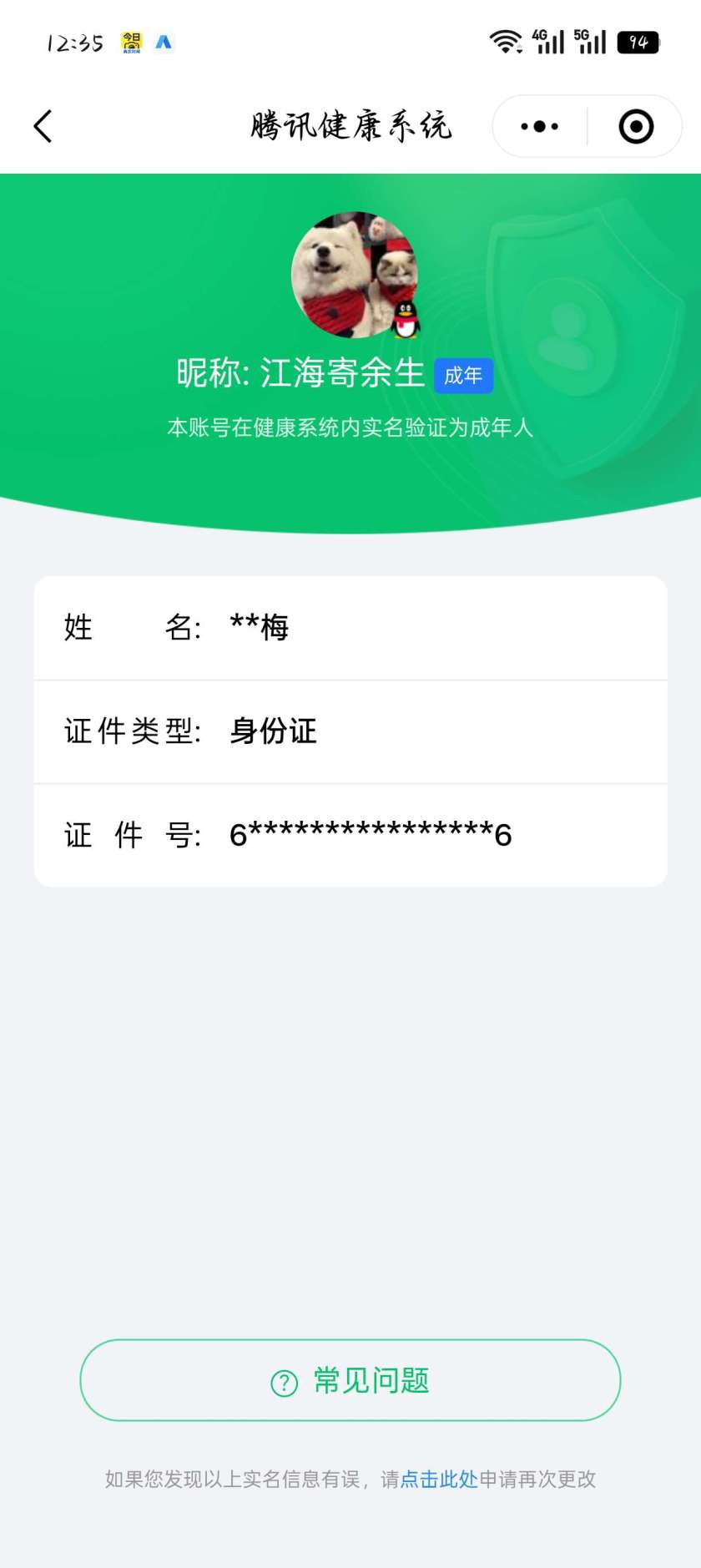
Task: Tap the question mark icon beside 常见问题
Action: pyautogui.click(x=284, y=1381)
